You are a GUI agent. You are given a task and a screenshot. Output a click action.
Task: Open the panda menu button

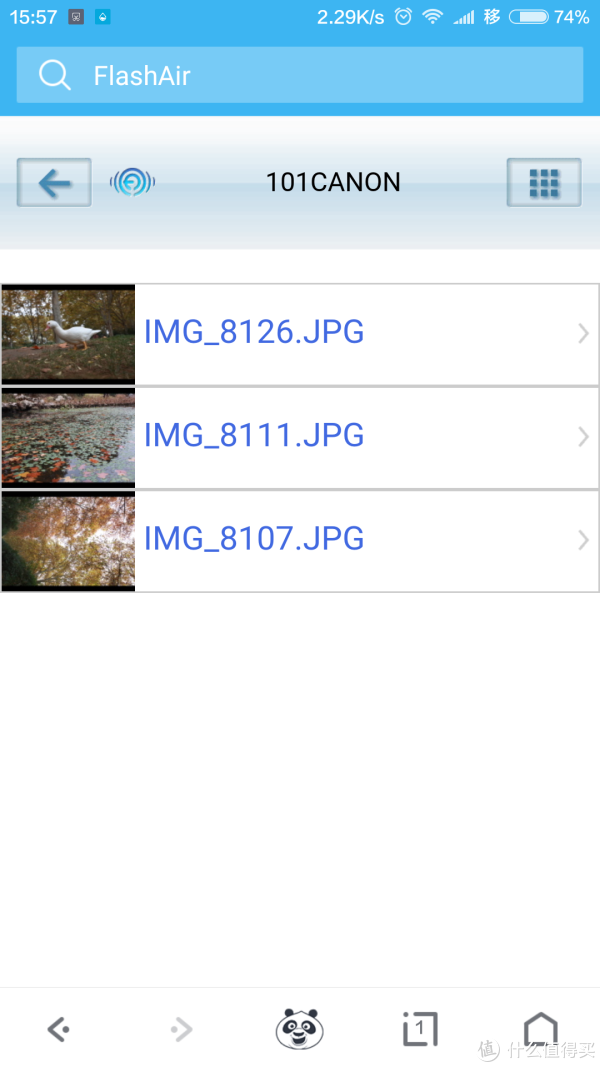click(299, 1029)
